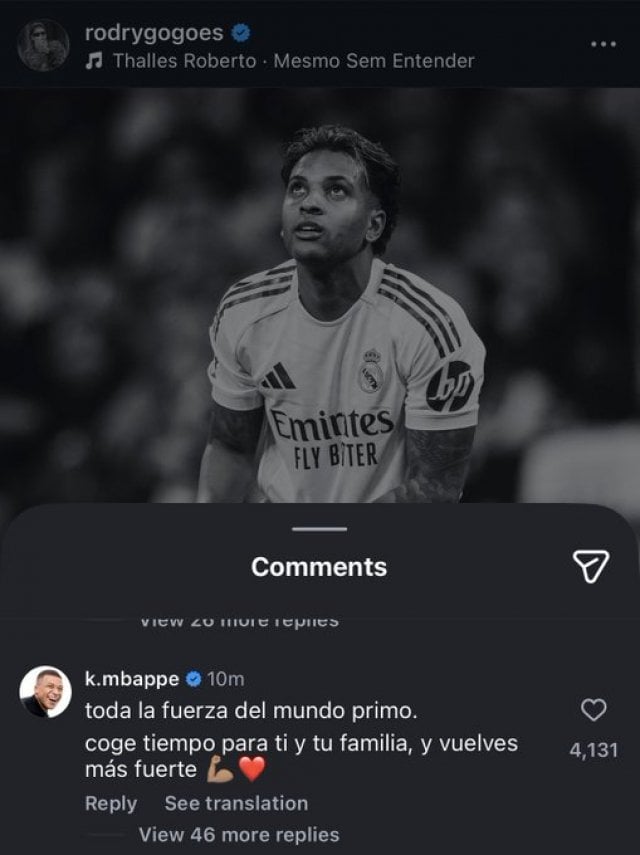Screen dimensions: 640x855
Task: Open the post's three-dot options menu
Action: [602, 45]
